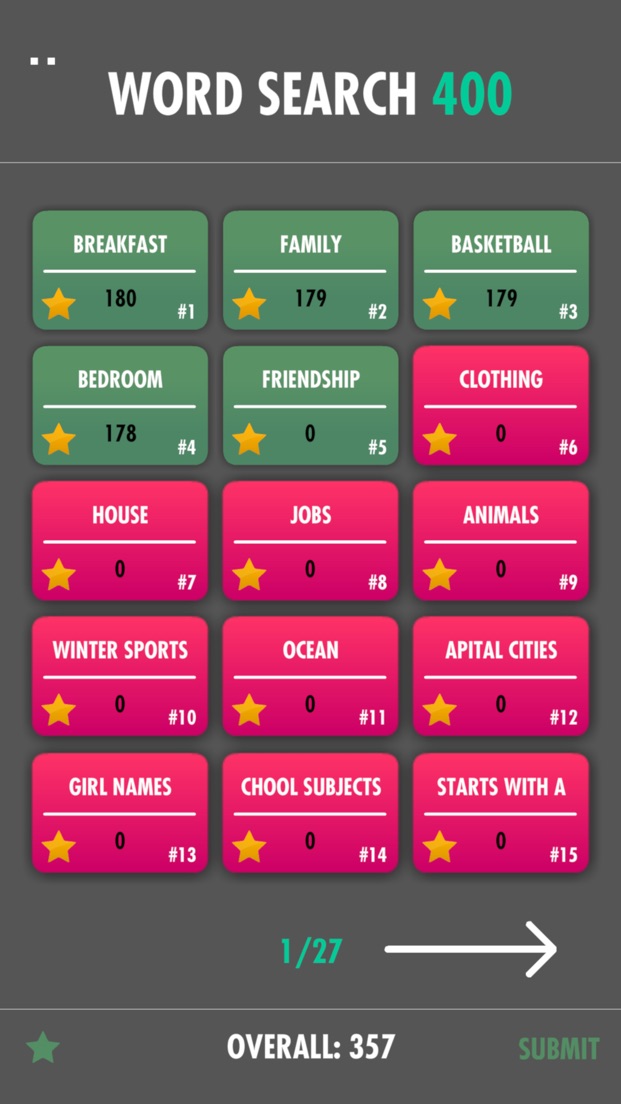Image resolution: width=621 pixels, height=1104 pixels.
Task: Tap the green star icon at bottom
Action: click(43, 1048)
